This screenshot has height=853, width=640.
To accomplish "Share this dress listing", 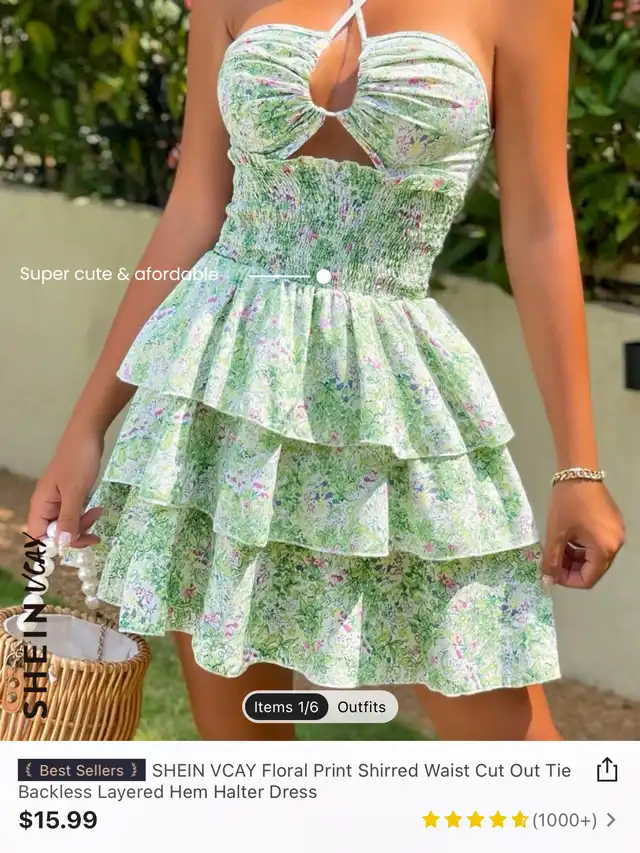I will point(607,770).
